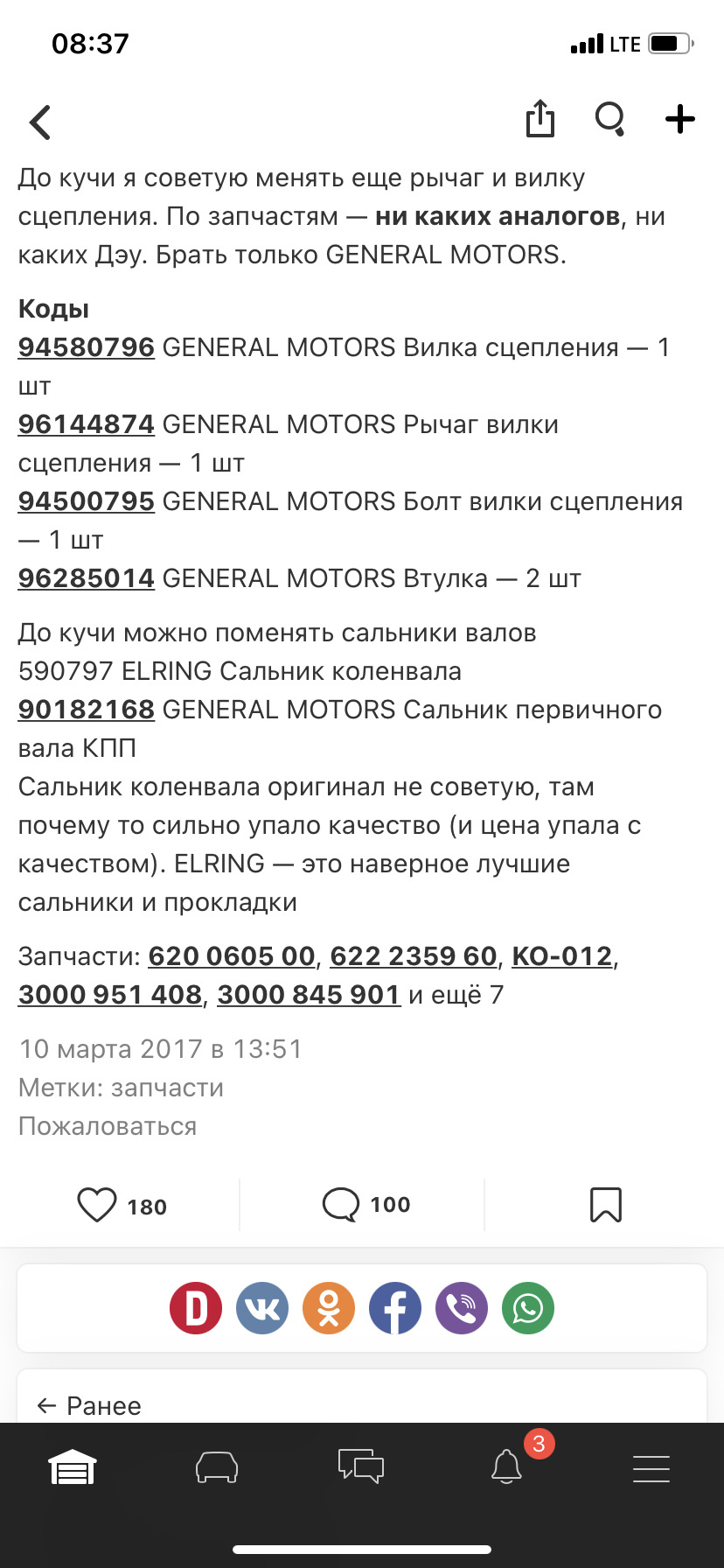This screenshot has width=724, height=1568.
Task: Share the post to VK
Action: click(x=261, y=1308)
